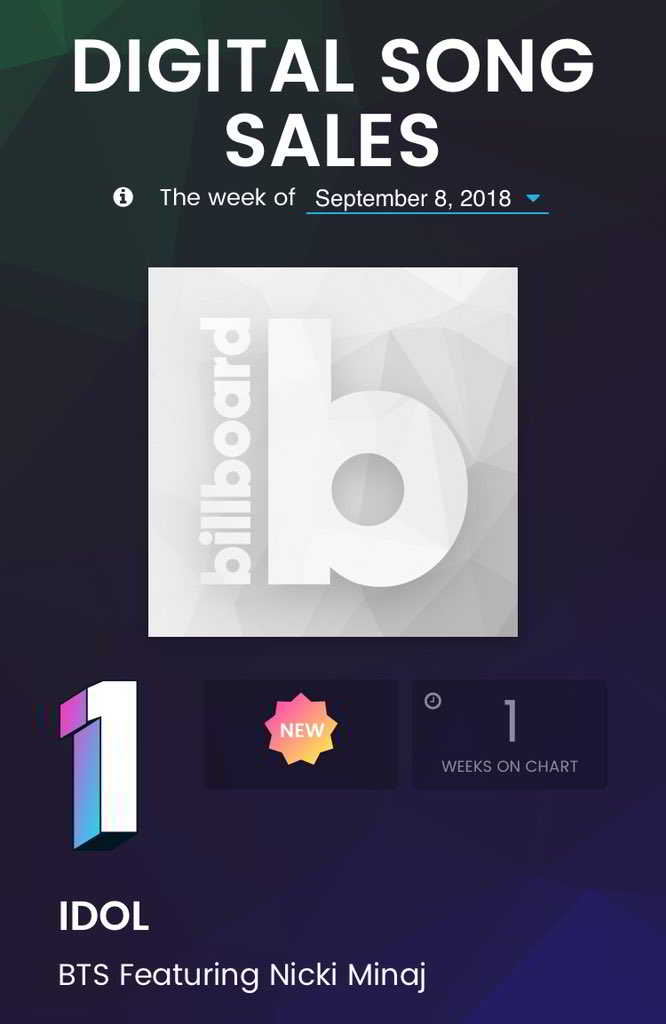666x1024 pixels.
Task: Open the IDOL song cover tile
Action: coord(333,451)
